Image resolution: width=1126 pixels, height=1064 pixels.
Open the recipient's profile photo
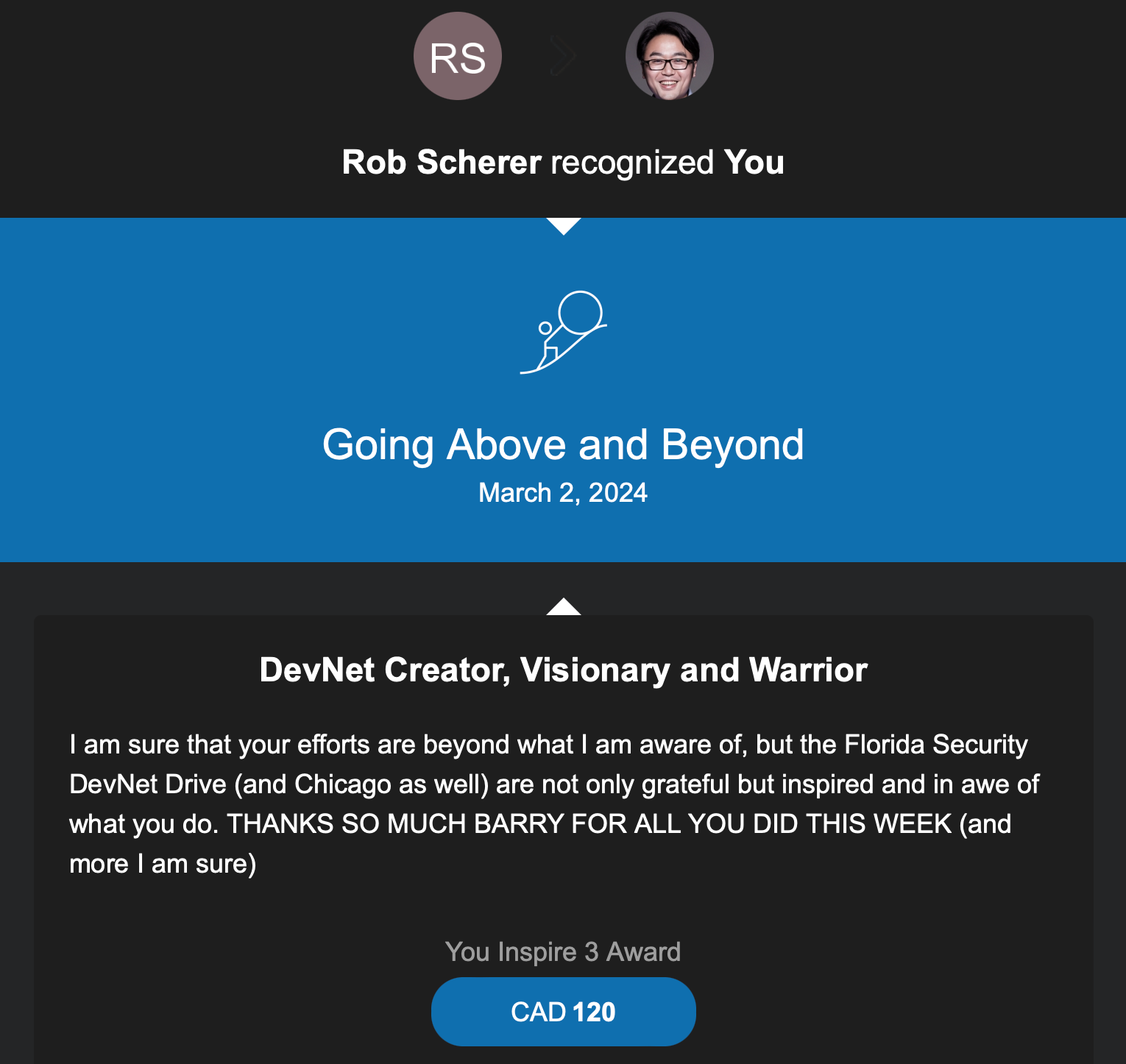point(669,57)
